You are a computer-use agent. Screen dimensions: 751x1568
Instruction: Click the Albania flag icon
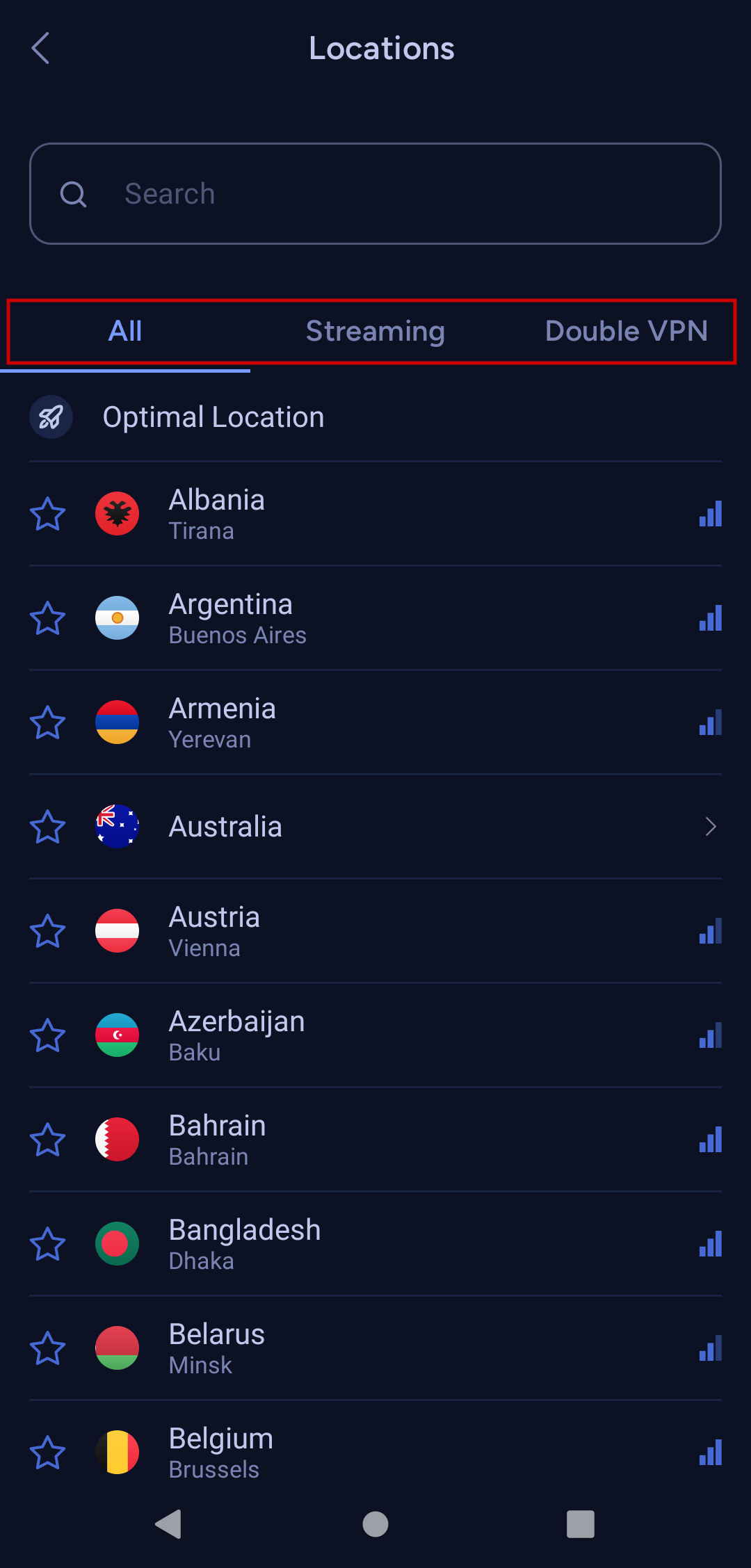tap(117, 513)
